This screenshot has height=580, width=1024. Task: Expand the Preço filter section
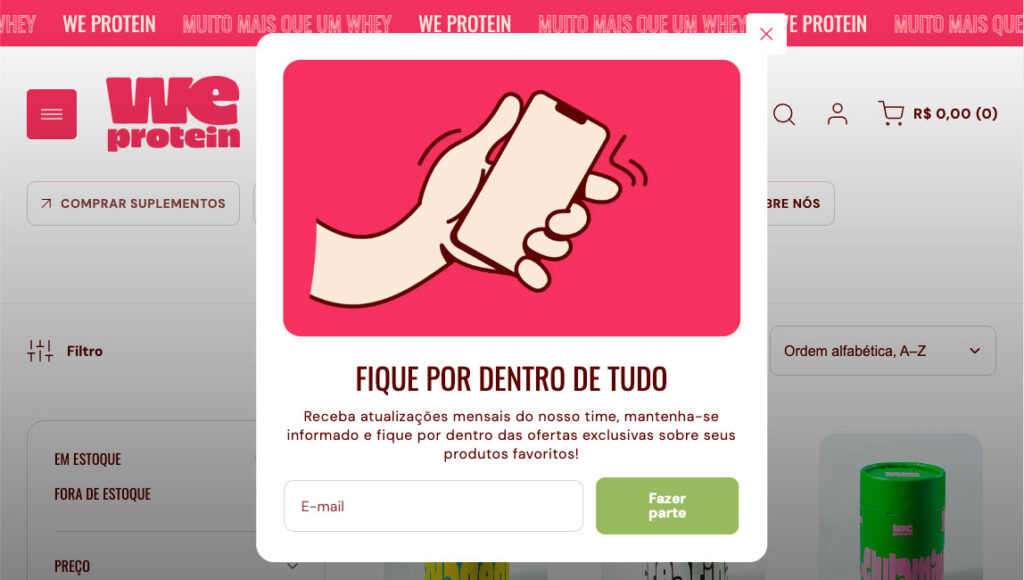pyautogui.click(x=72, y=566)
